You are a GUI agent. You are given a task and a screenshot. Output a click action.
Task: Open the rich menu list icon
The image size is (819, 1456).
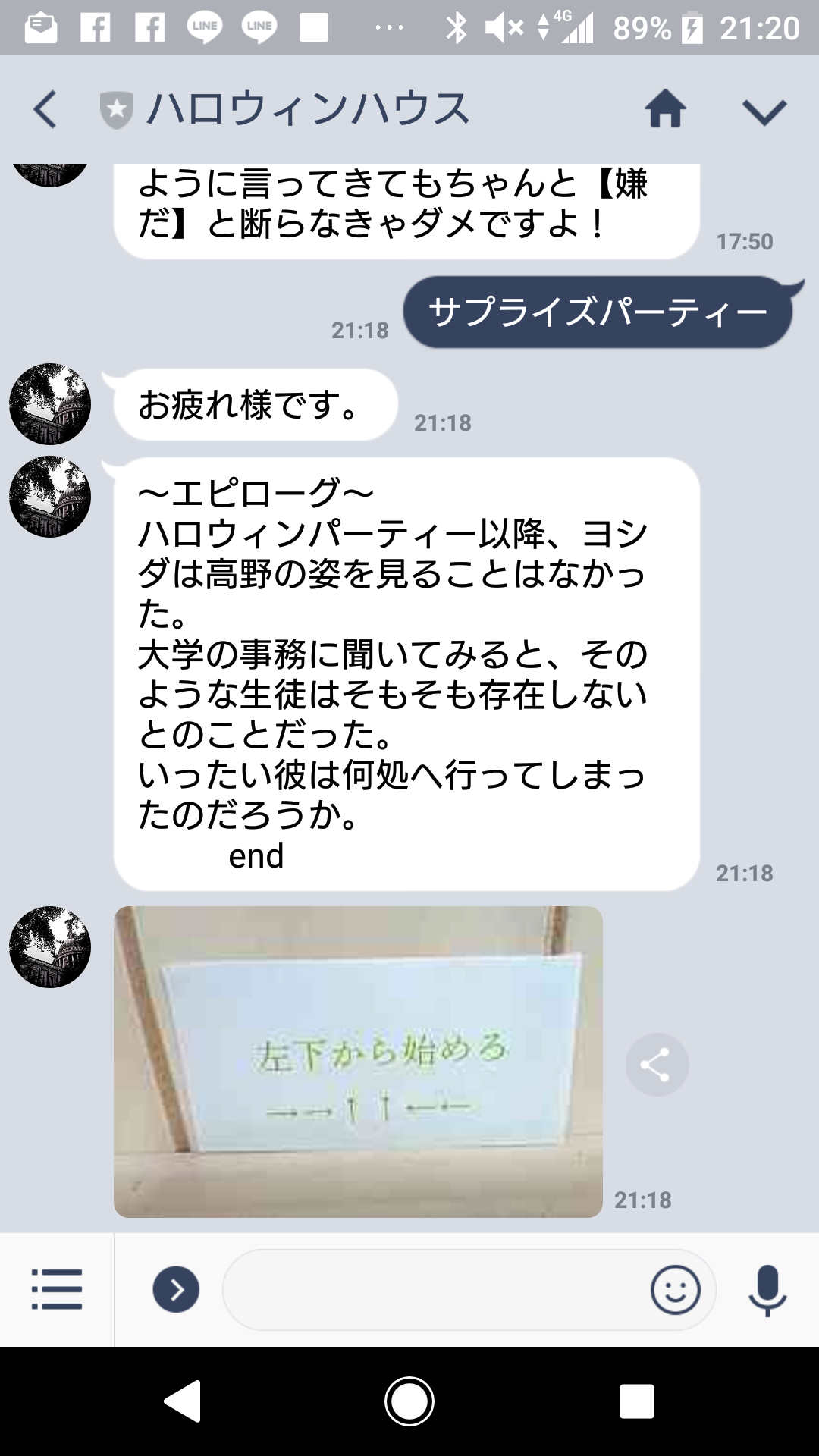pos(57,1289)
